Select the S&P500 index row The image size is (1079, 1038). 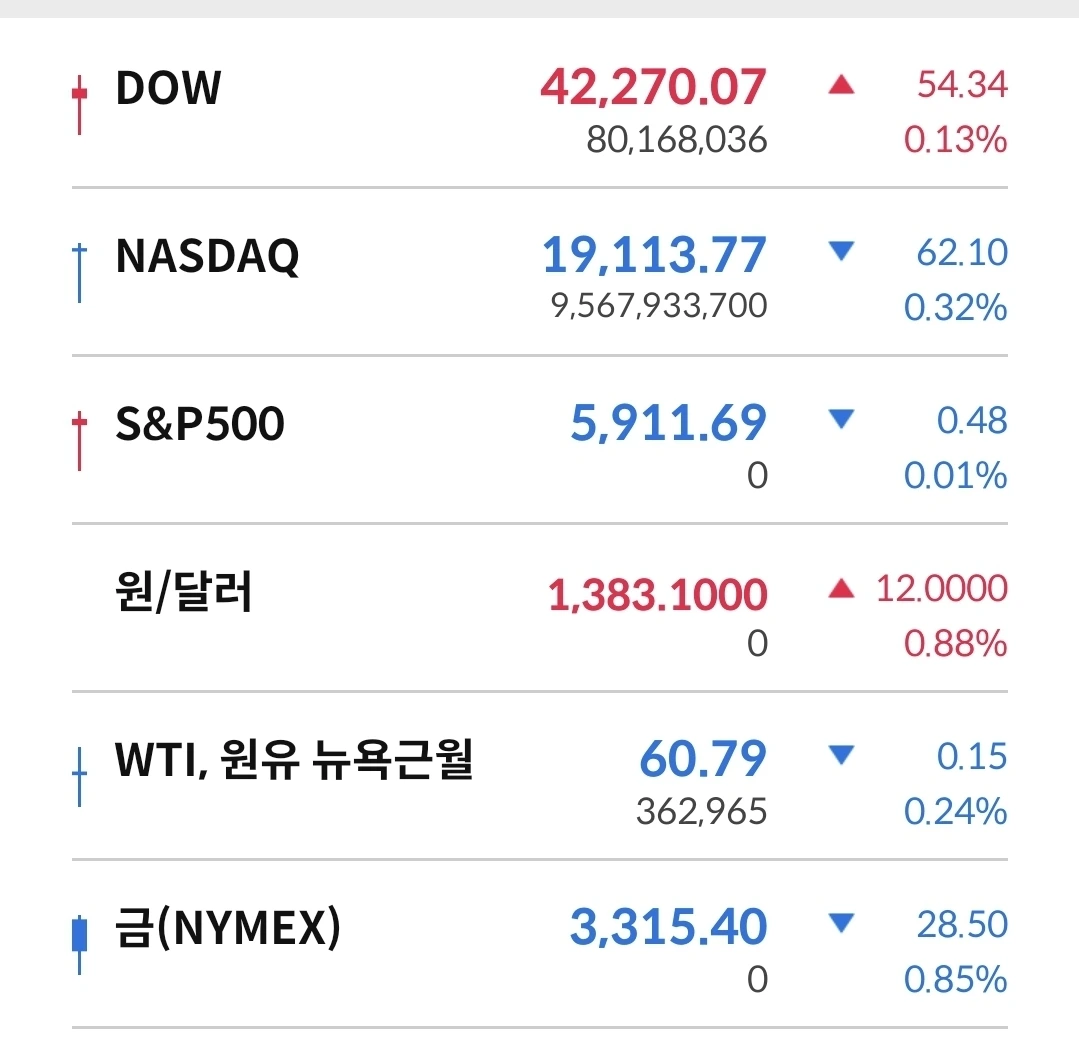(x=200, y=425)
